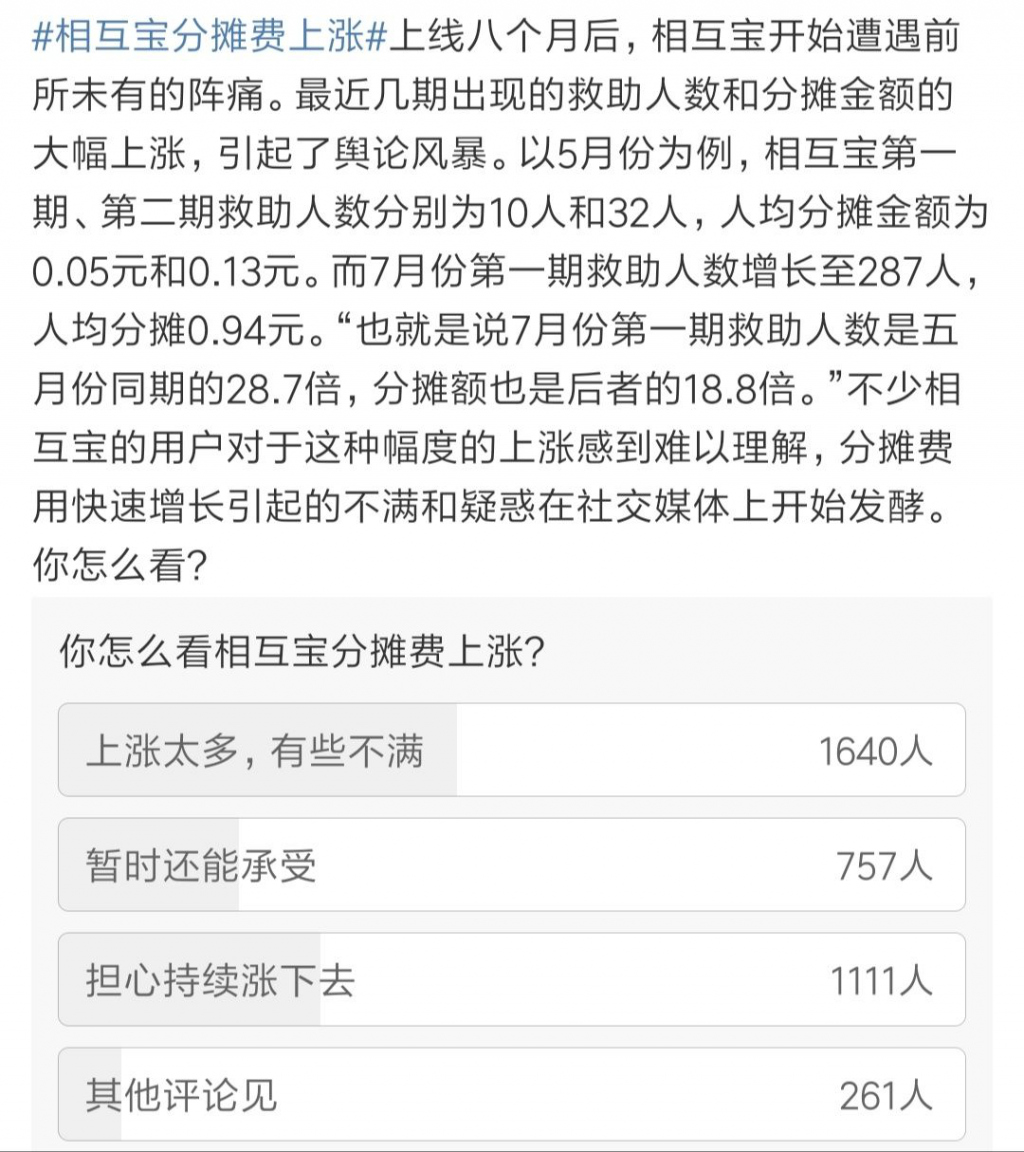Viewport: 1024px width, 1152px height.
Task: Select poll option 上涨太多，有些不满
Action: point(511,750)
